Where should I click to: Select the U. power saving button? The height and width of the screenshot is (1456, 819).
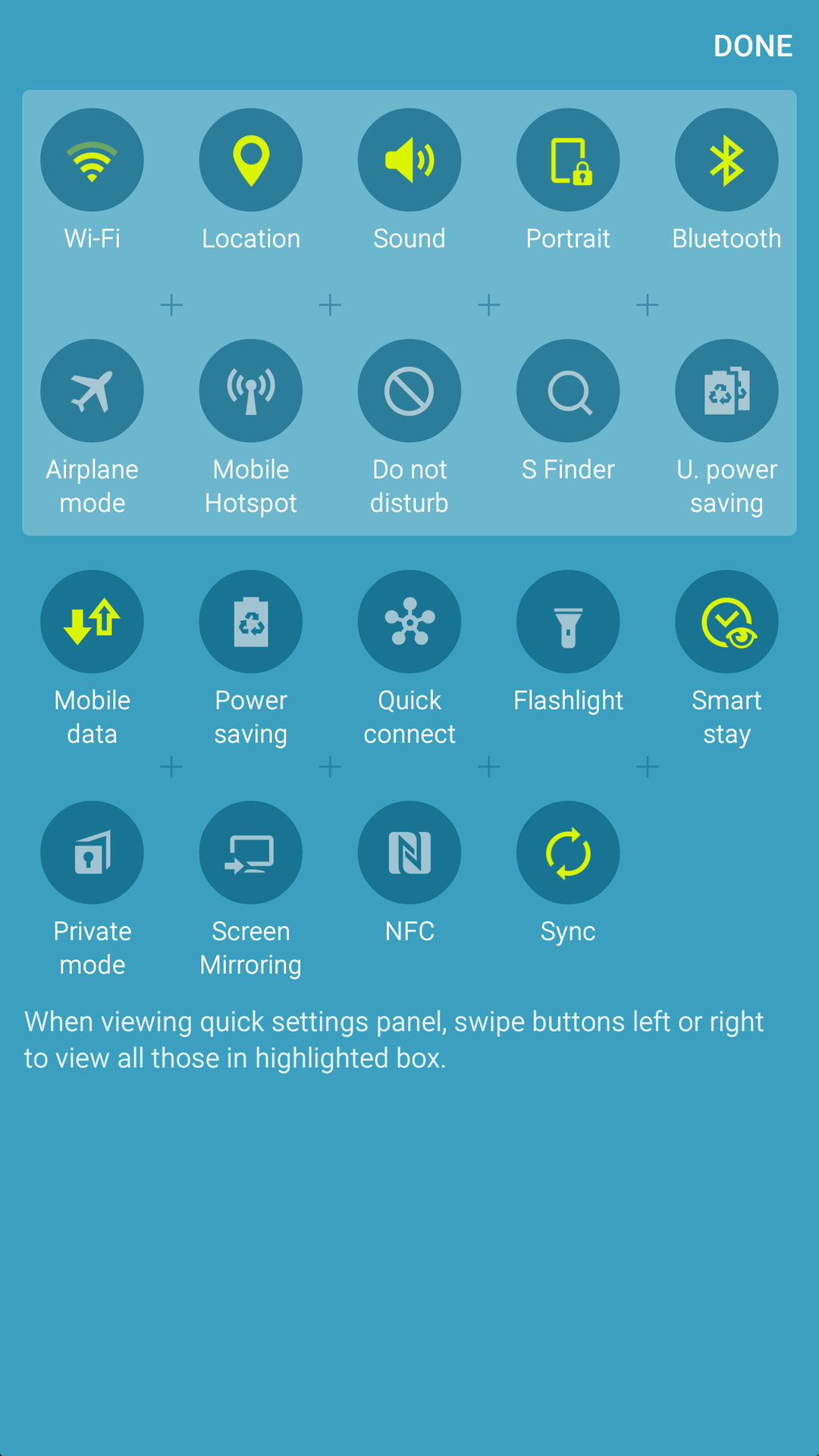(x=726, y=391)
